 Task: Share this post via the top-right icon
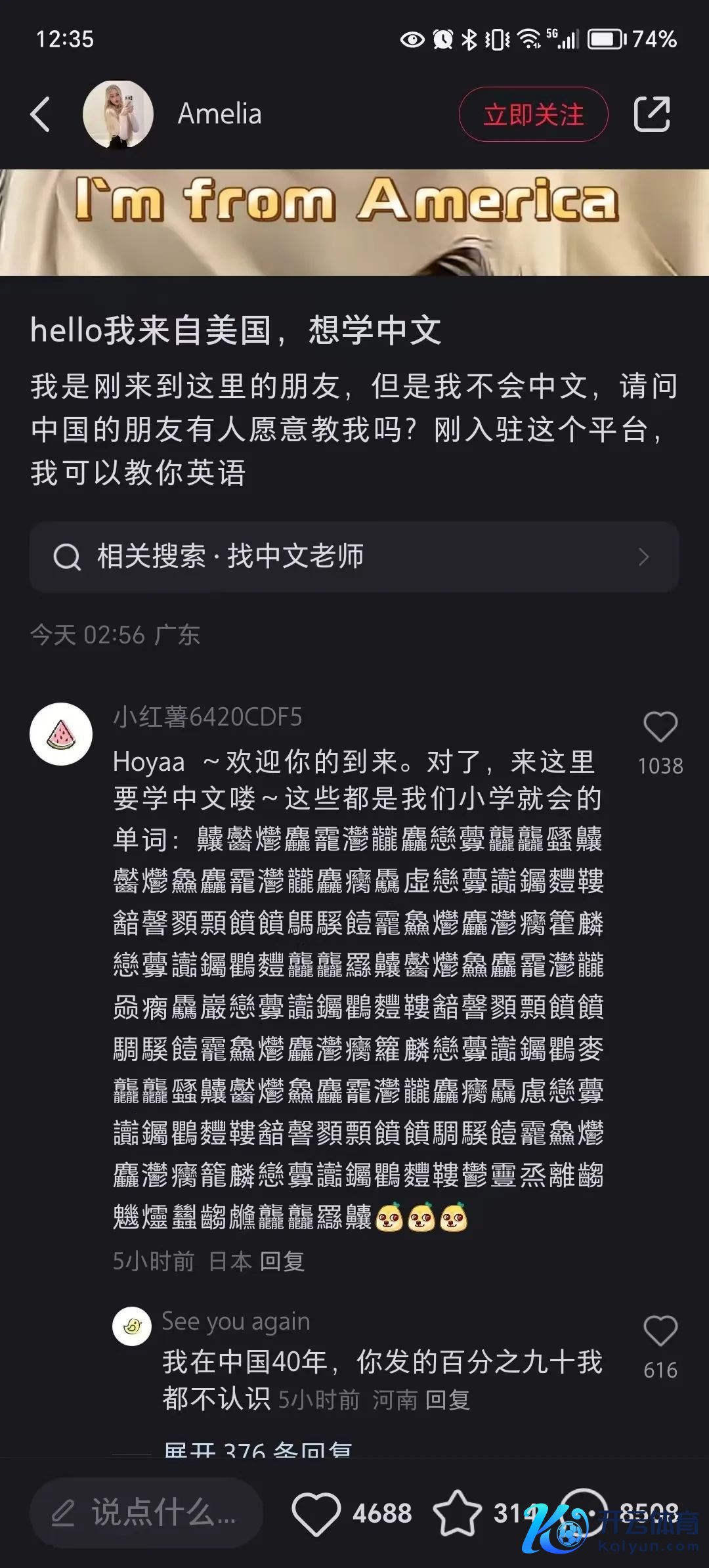pos(652,114)
